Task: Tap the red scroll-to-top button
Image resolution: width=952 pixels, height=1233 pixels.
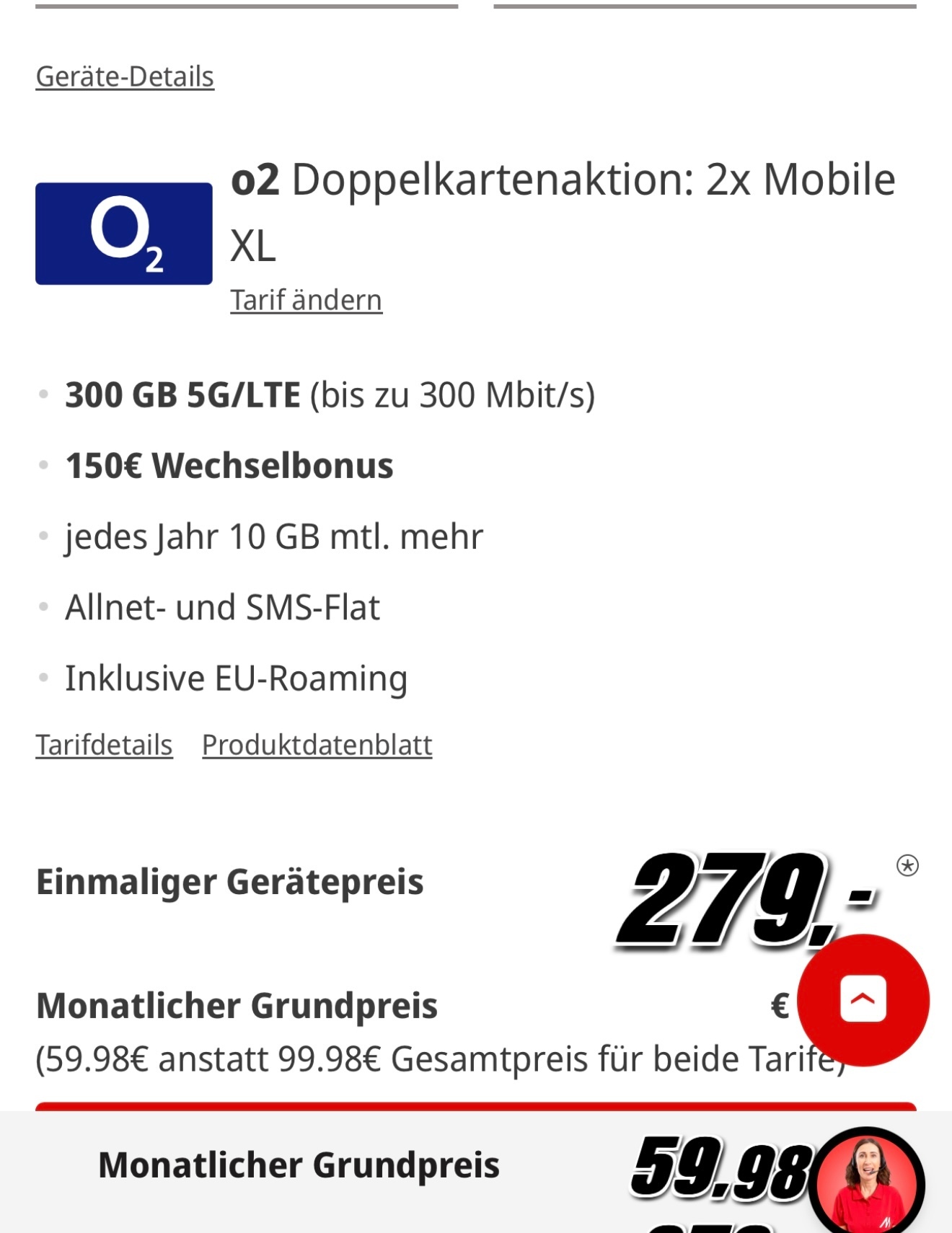Action: (x=863, y=999)
